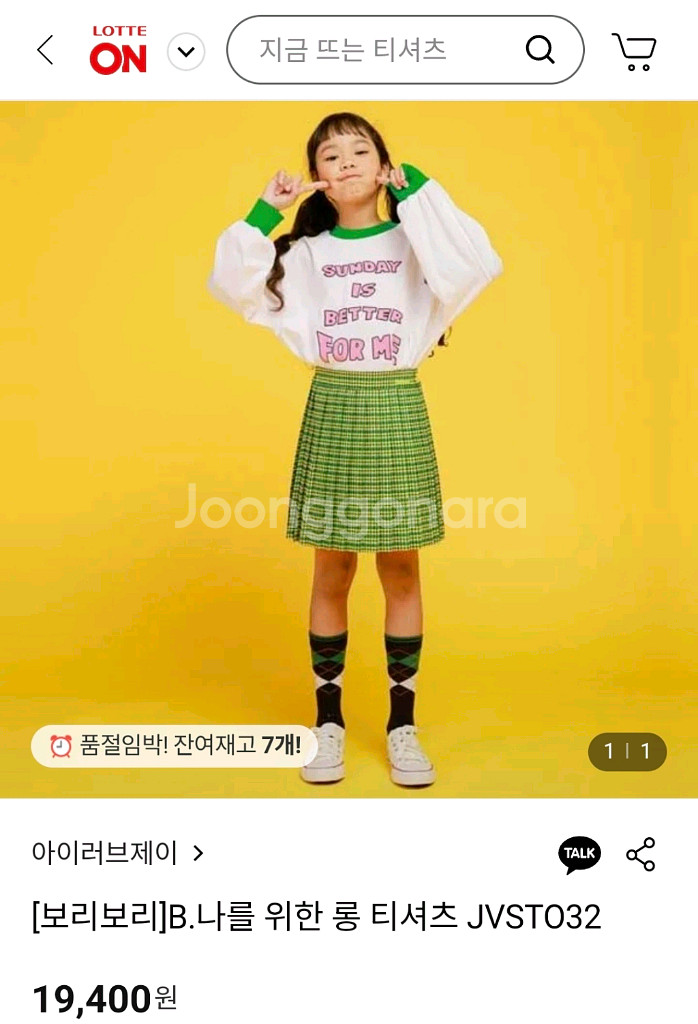The height and width of the screenshot is (1024, 698).
Task: Go back using the top-left arrow
Action: (x=45, y=50)
